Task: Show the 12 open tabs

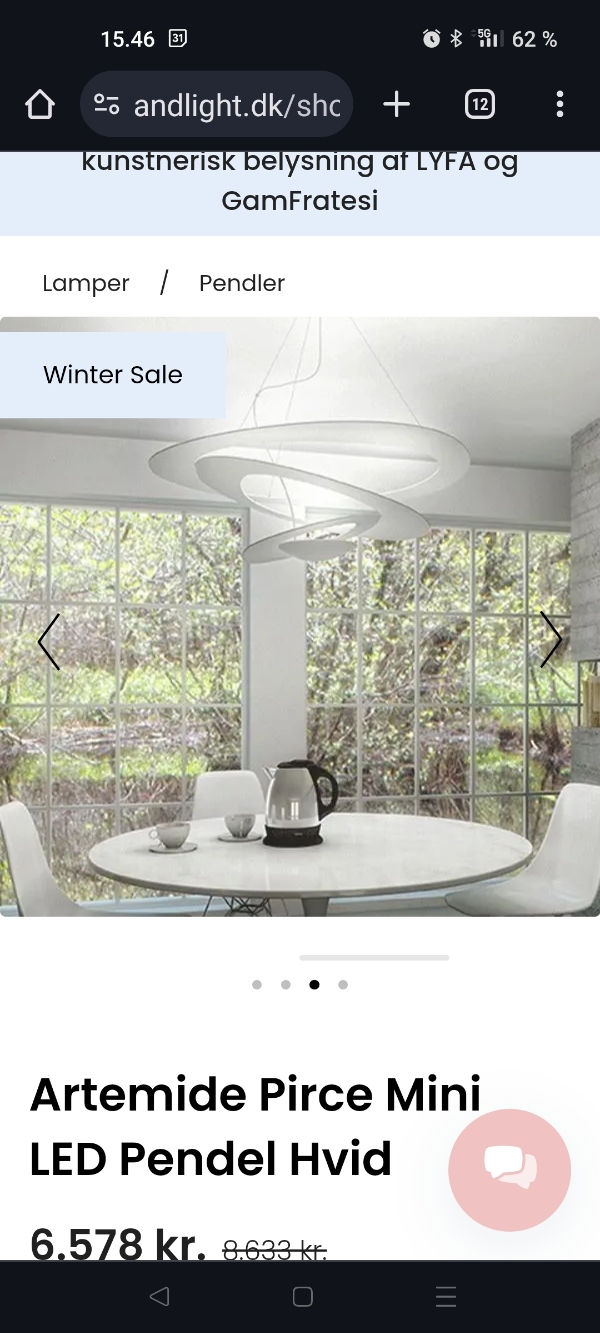Action: pyautogui.click(x=480, y=104)
